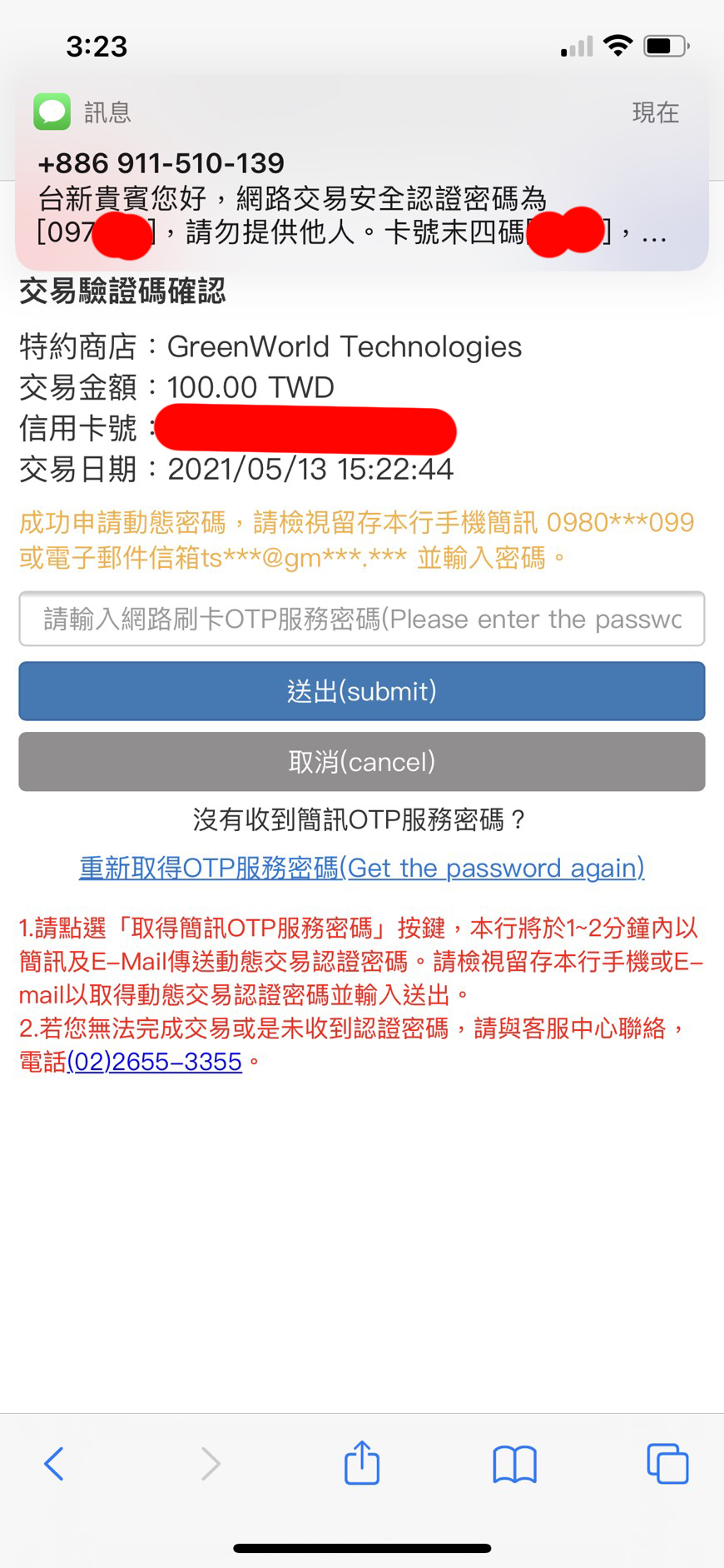
Task: Cancel the transaction with 取消(cancel)
Action: point(362,762)
